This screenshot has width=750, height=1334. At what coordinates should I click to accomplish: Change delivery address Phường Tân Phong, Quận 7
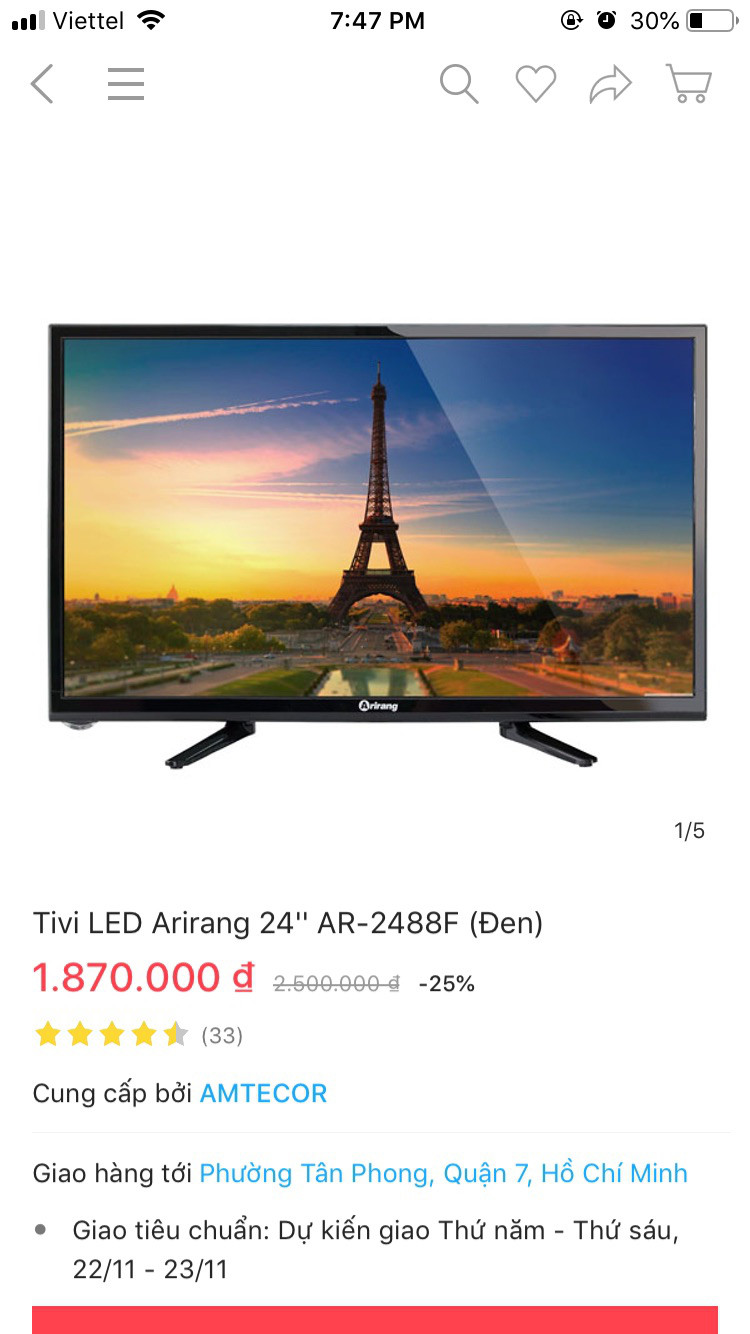[443, 1173]
